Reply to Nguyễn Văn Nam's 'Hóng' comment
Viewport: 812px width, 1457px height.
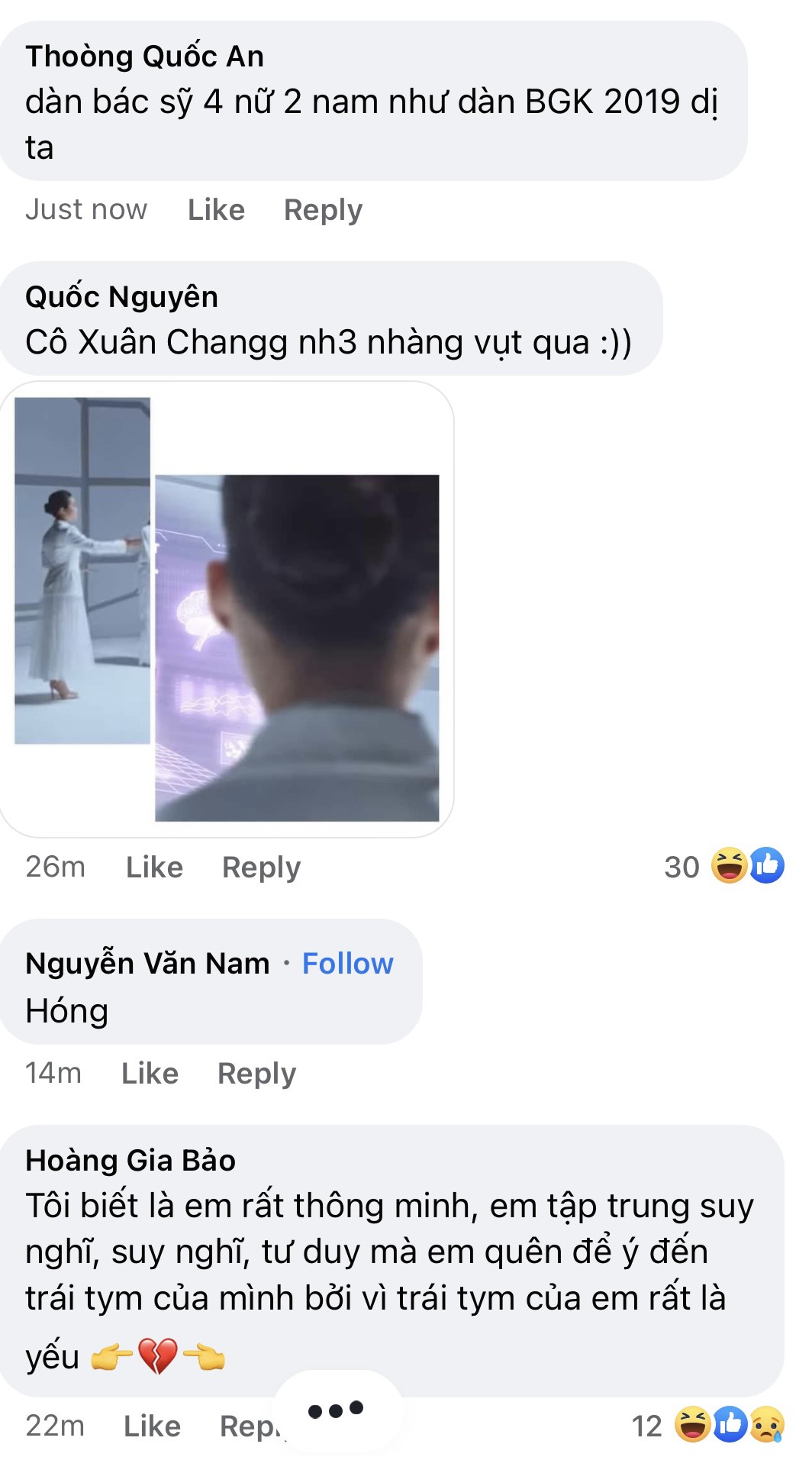pos(256,1072)
